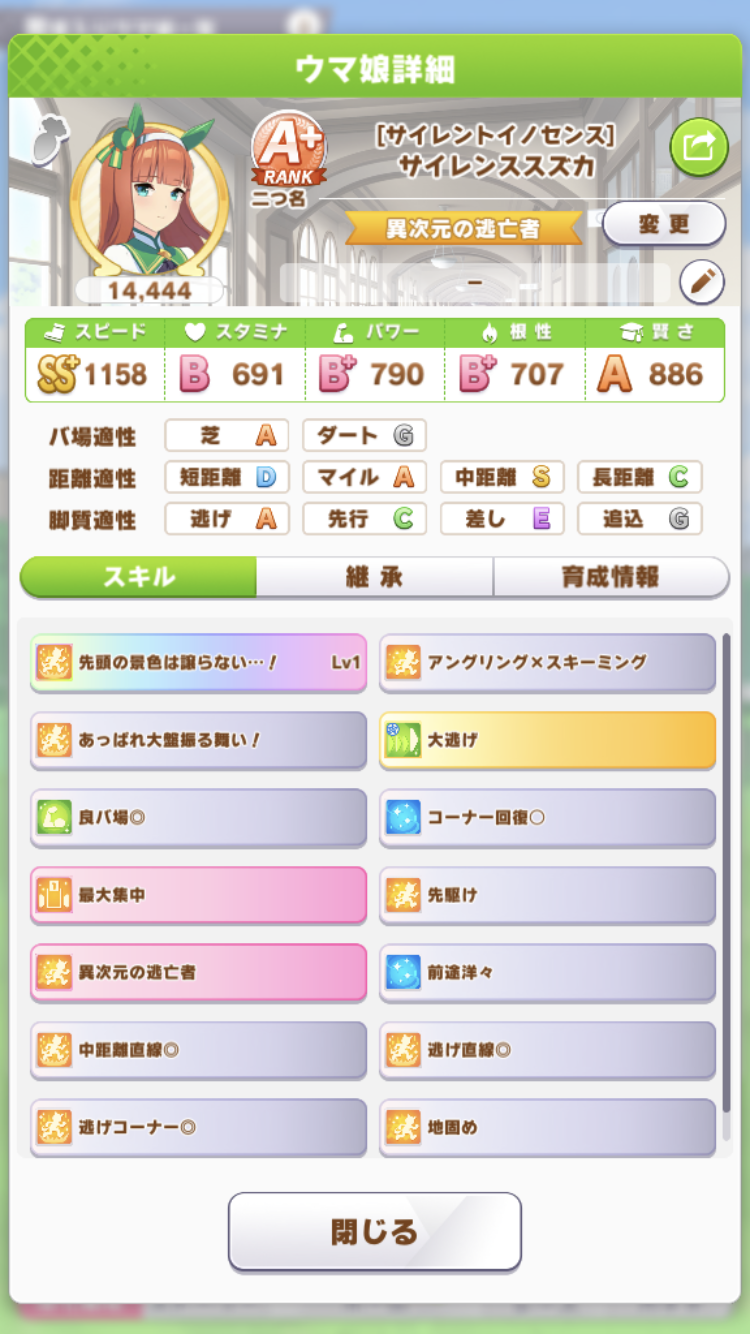The image size is (750, 1334).
Task: Open the 大逃げ skill details
Action: pyautogui.click(x=547, y=740)
